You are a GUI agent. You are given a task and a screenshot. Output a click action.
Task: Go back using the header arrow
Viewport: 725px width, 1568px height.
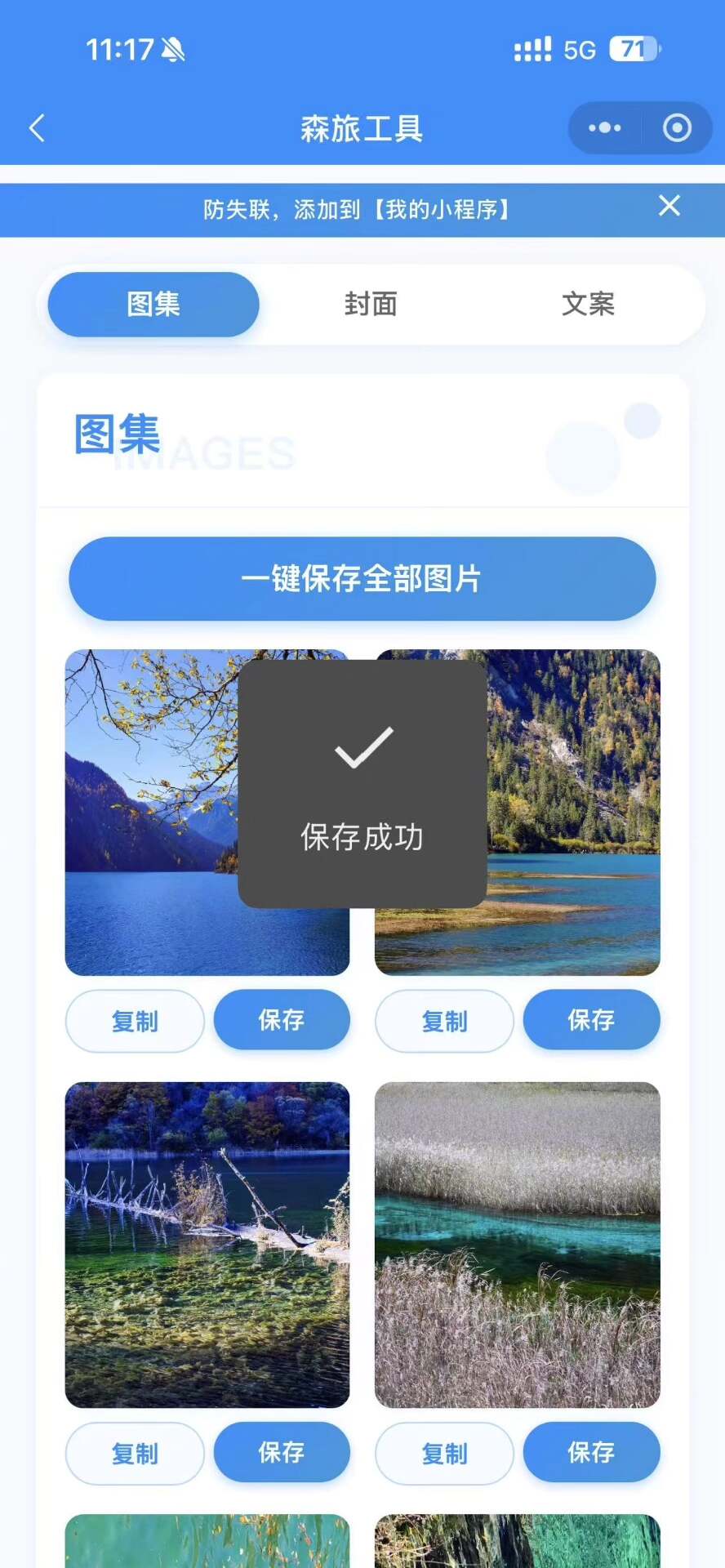coord(37,128)
